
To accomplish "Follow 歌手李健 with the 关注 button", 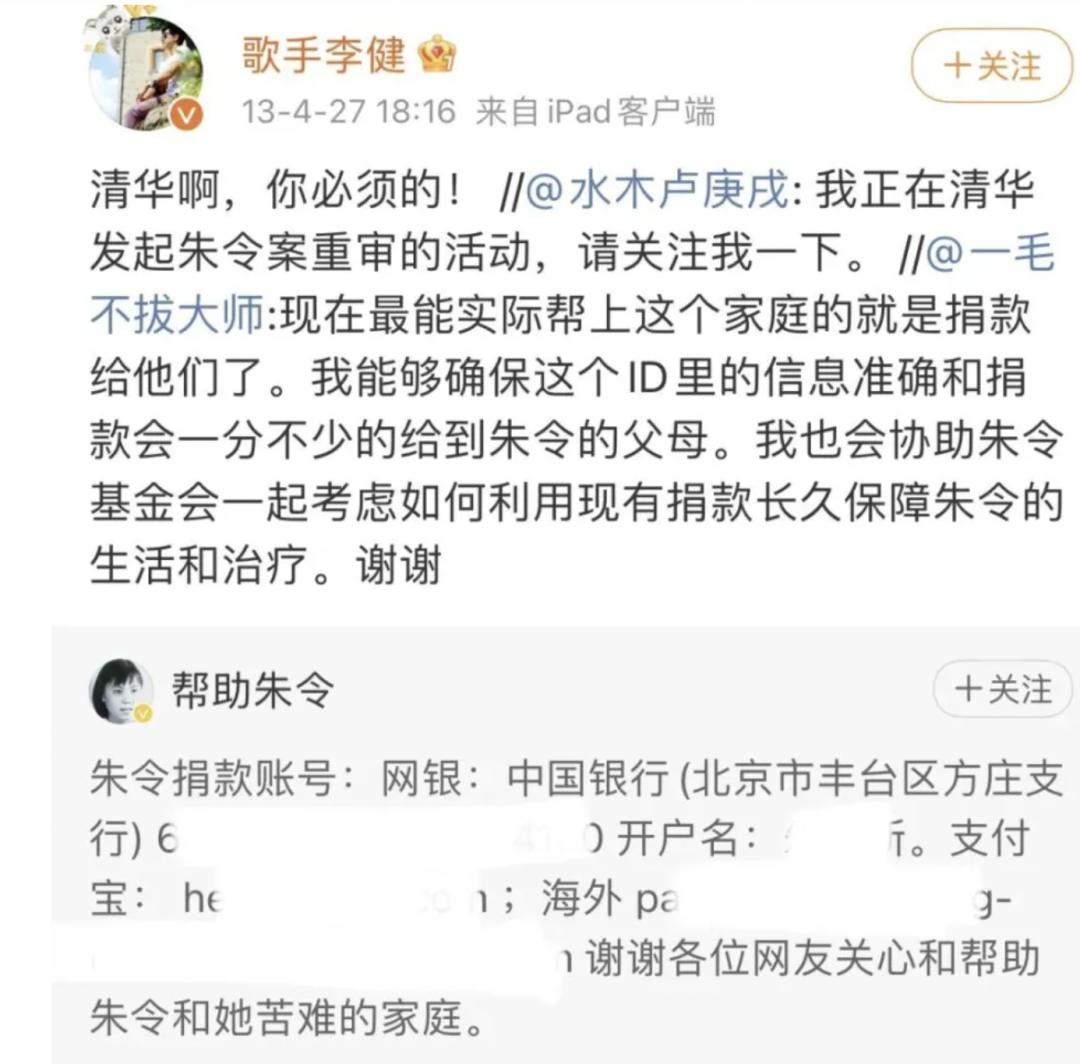I will 990,66.
